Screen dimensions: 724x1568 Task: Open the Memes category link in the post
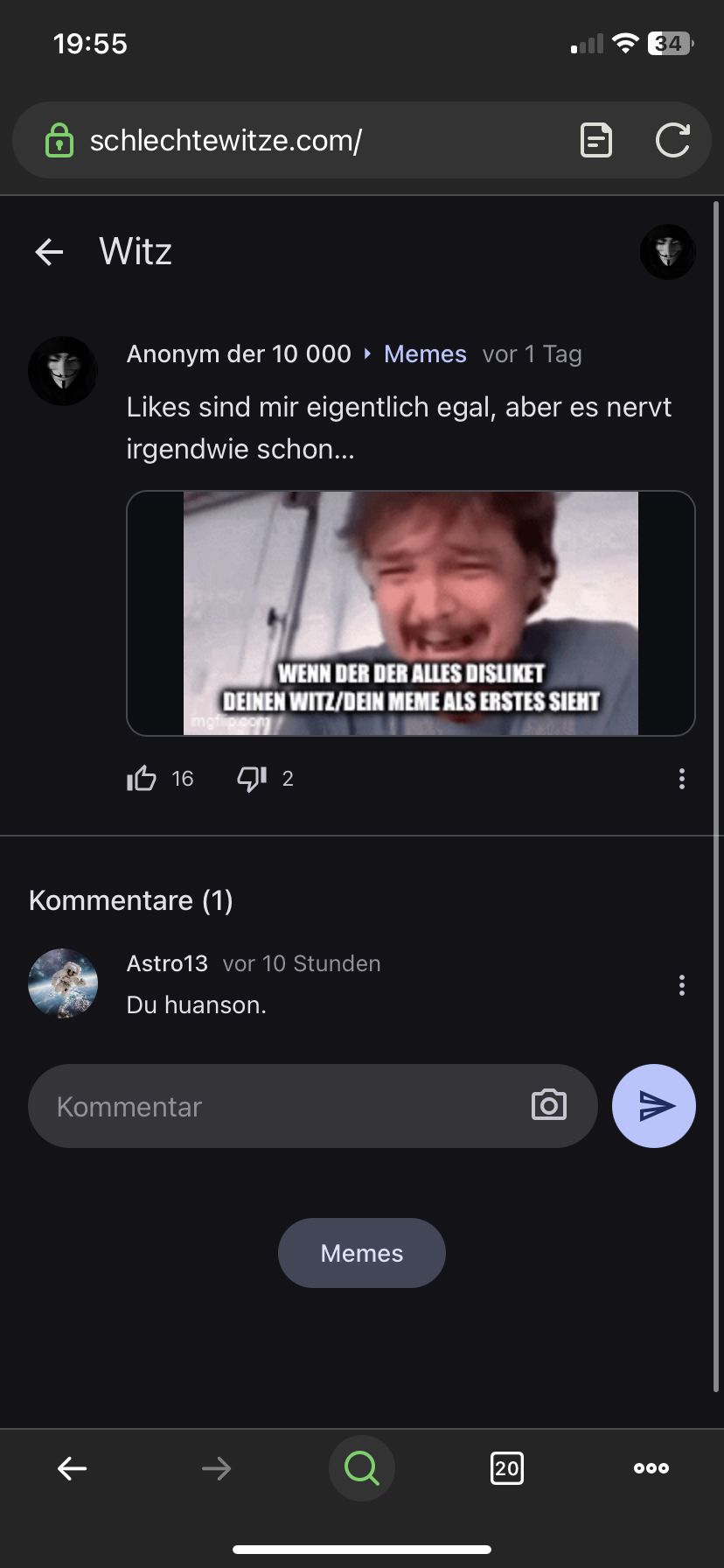pyautogui.click(x=425, y=353)
